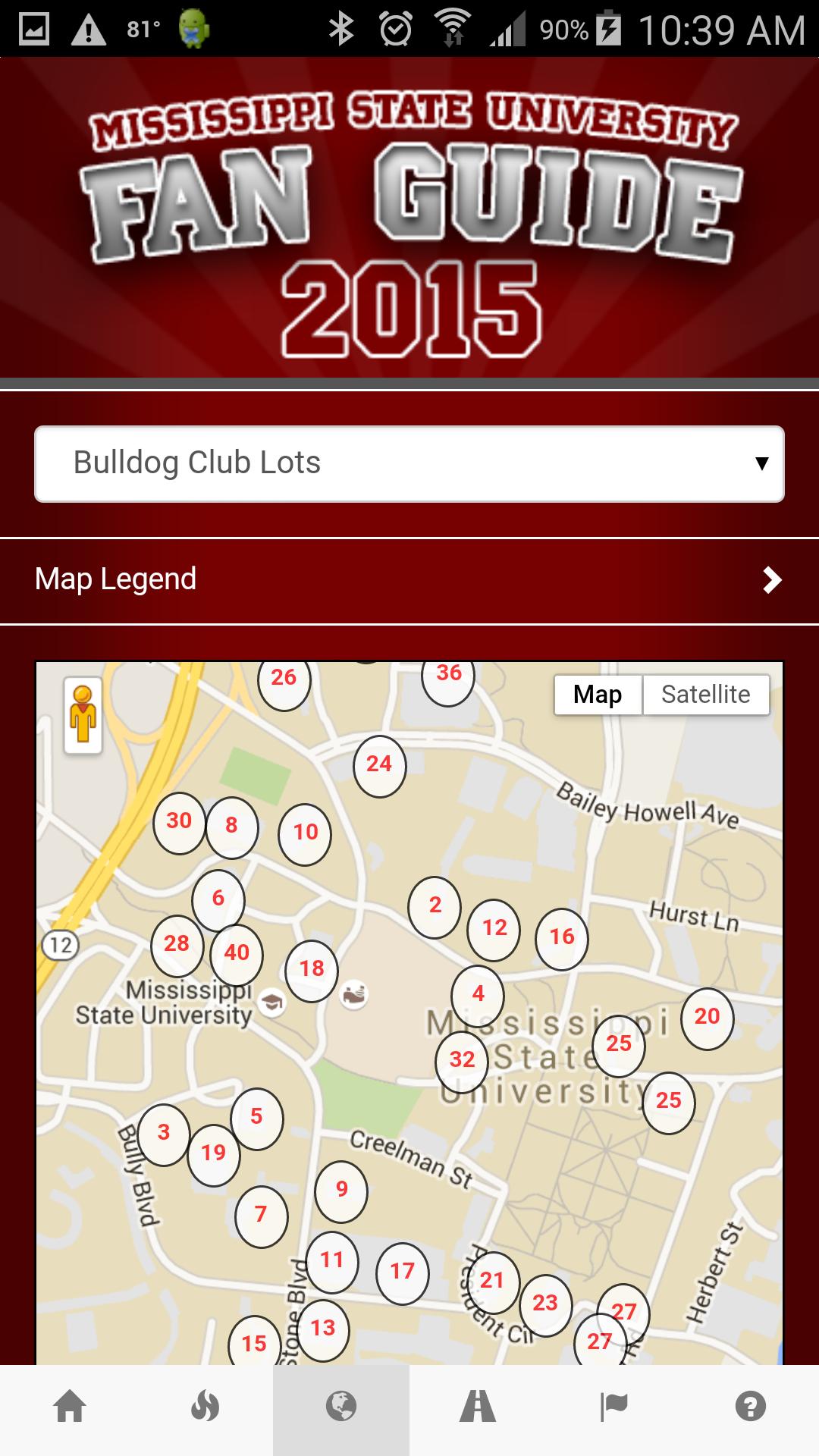Open the help question mark icon

[749, 1407]
